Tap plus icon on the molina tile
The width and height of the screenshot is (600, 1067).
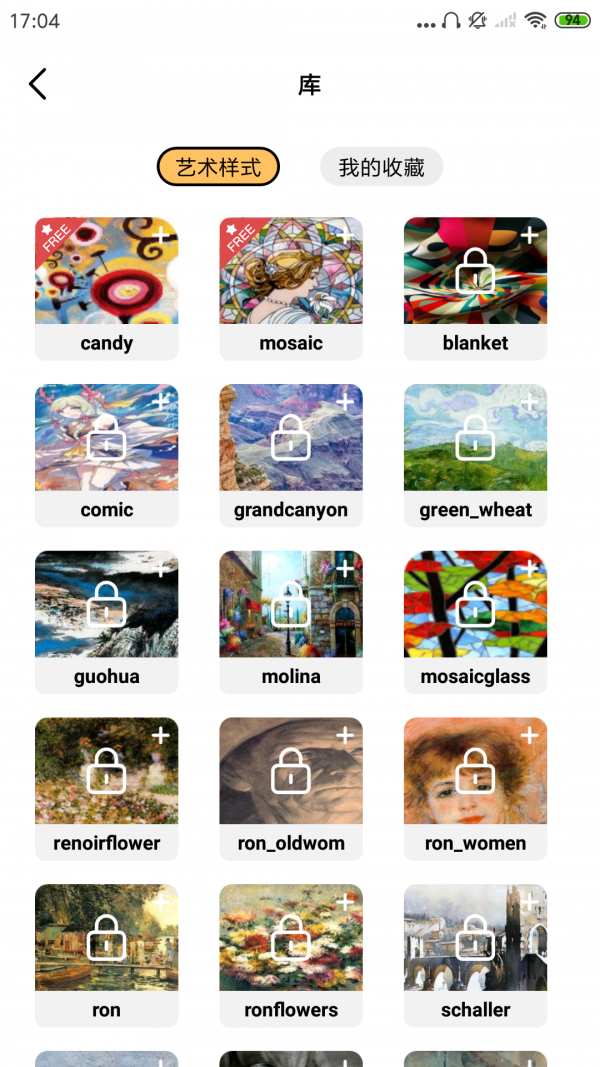(345, 569)
